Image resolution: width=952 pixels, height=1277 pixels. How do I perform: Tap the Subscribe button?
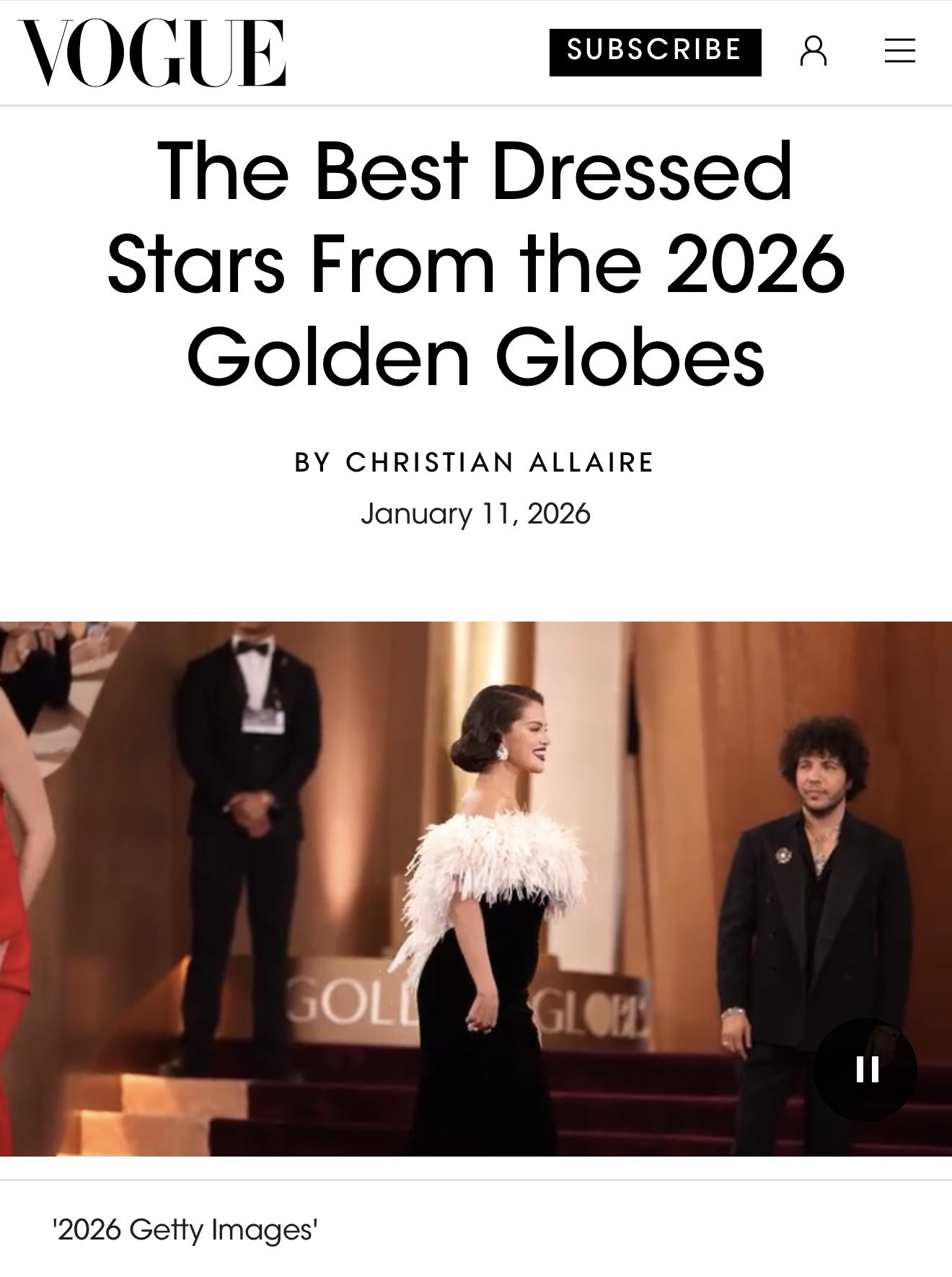[x=654, y=52]
